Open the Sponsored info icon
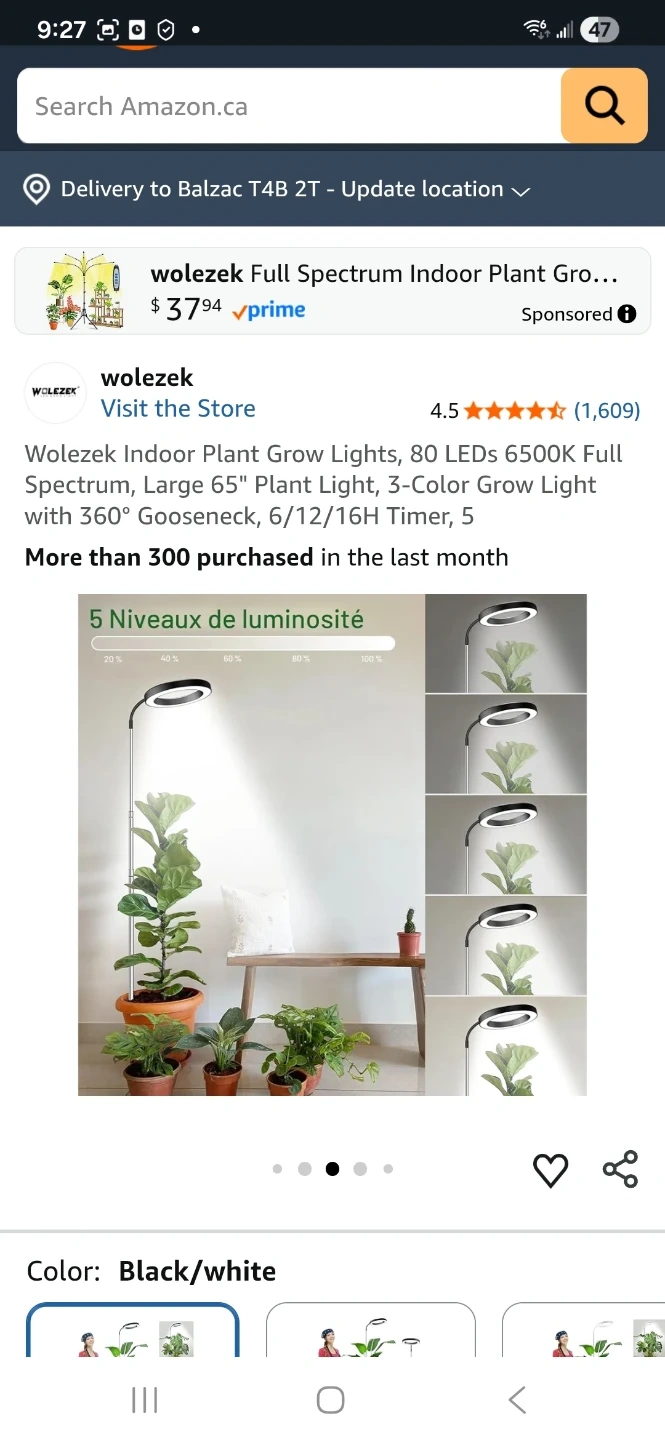The width and height of the screenshot is (665, 1440). point(627,314)
